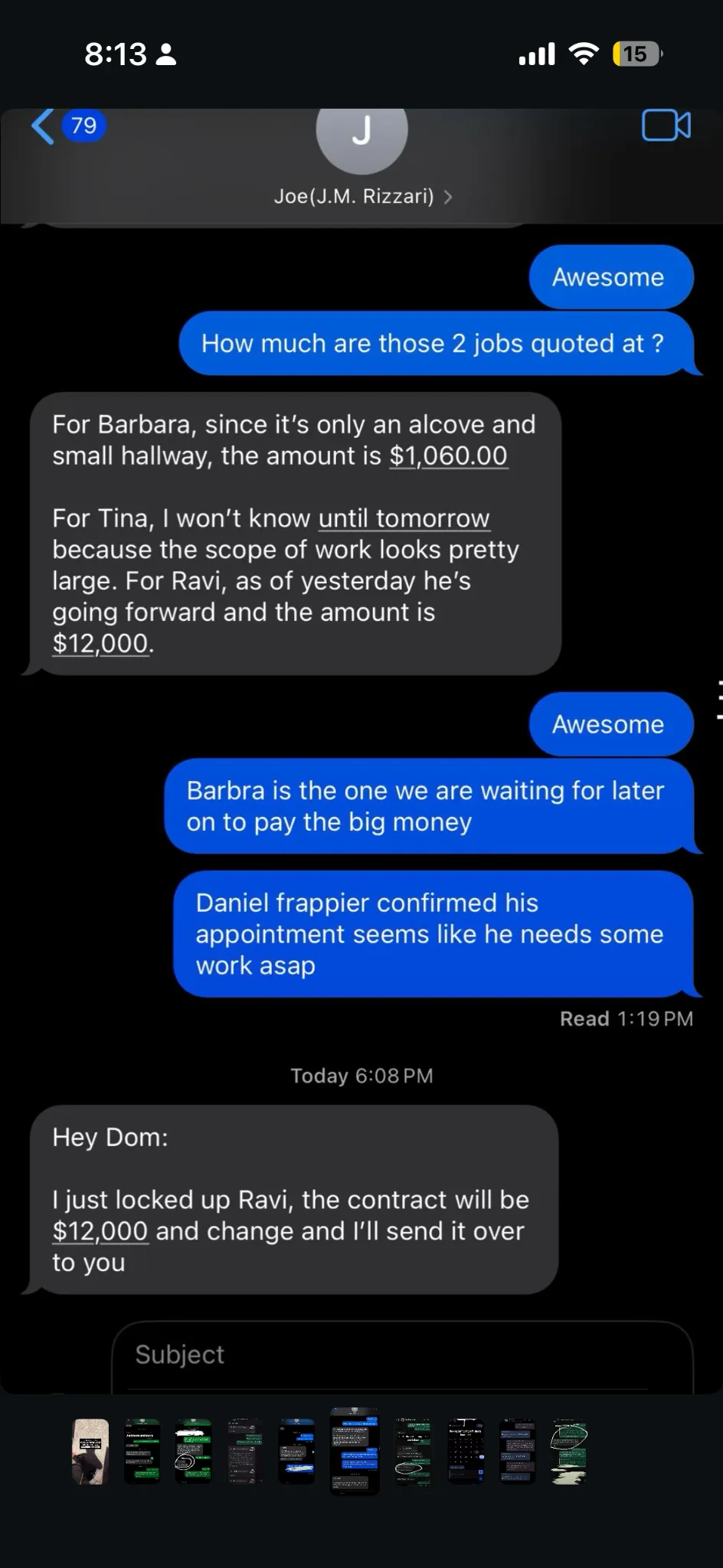Tap the $12,000 link in Hey Dom message
This screenshot has height=1568, width=723.
(100, 1231)
